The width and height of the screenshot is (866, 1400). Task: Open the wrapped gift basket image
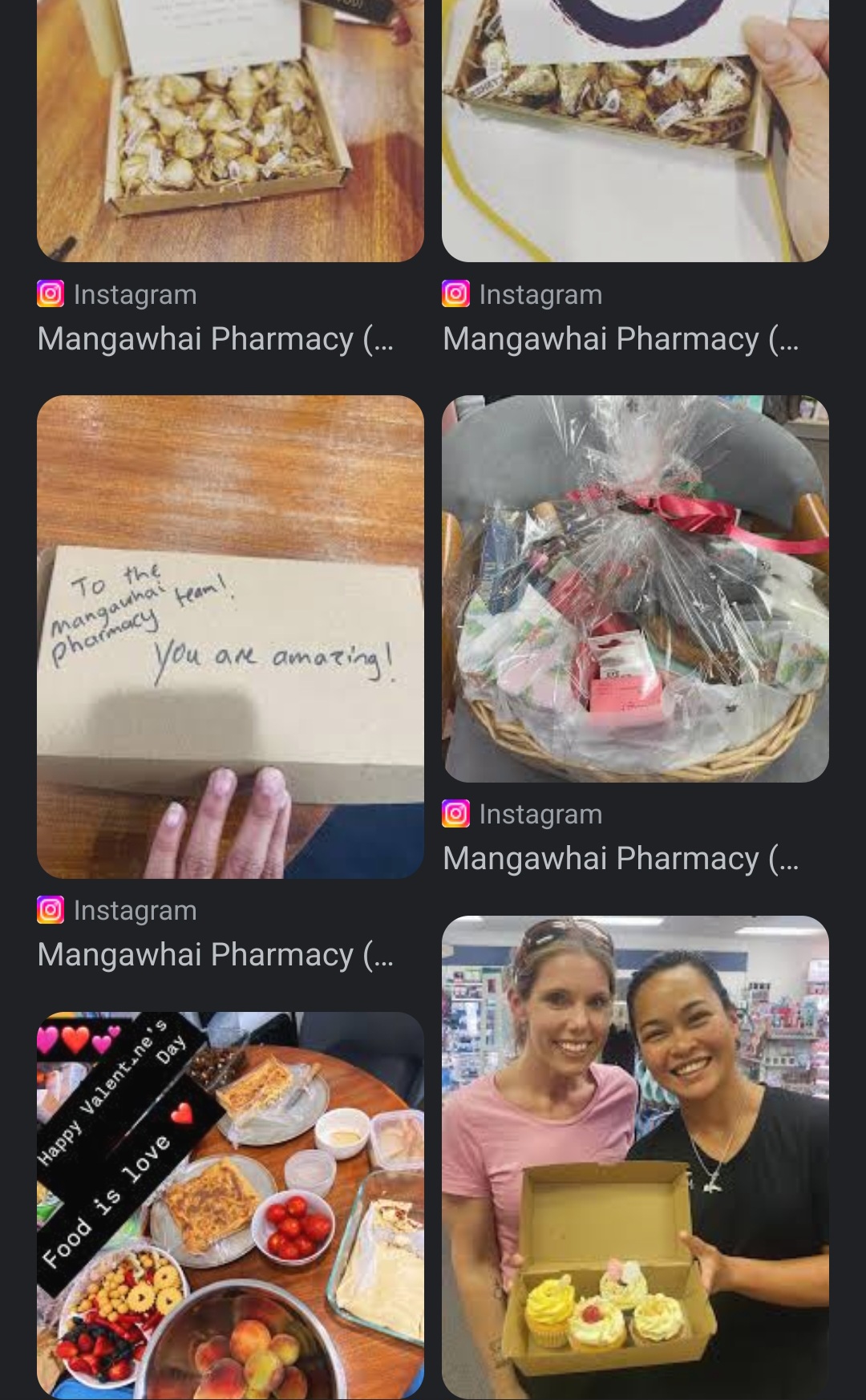[635, 589]
